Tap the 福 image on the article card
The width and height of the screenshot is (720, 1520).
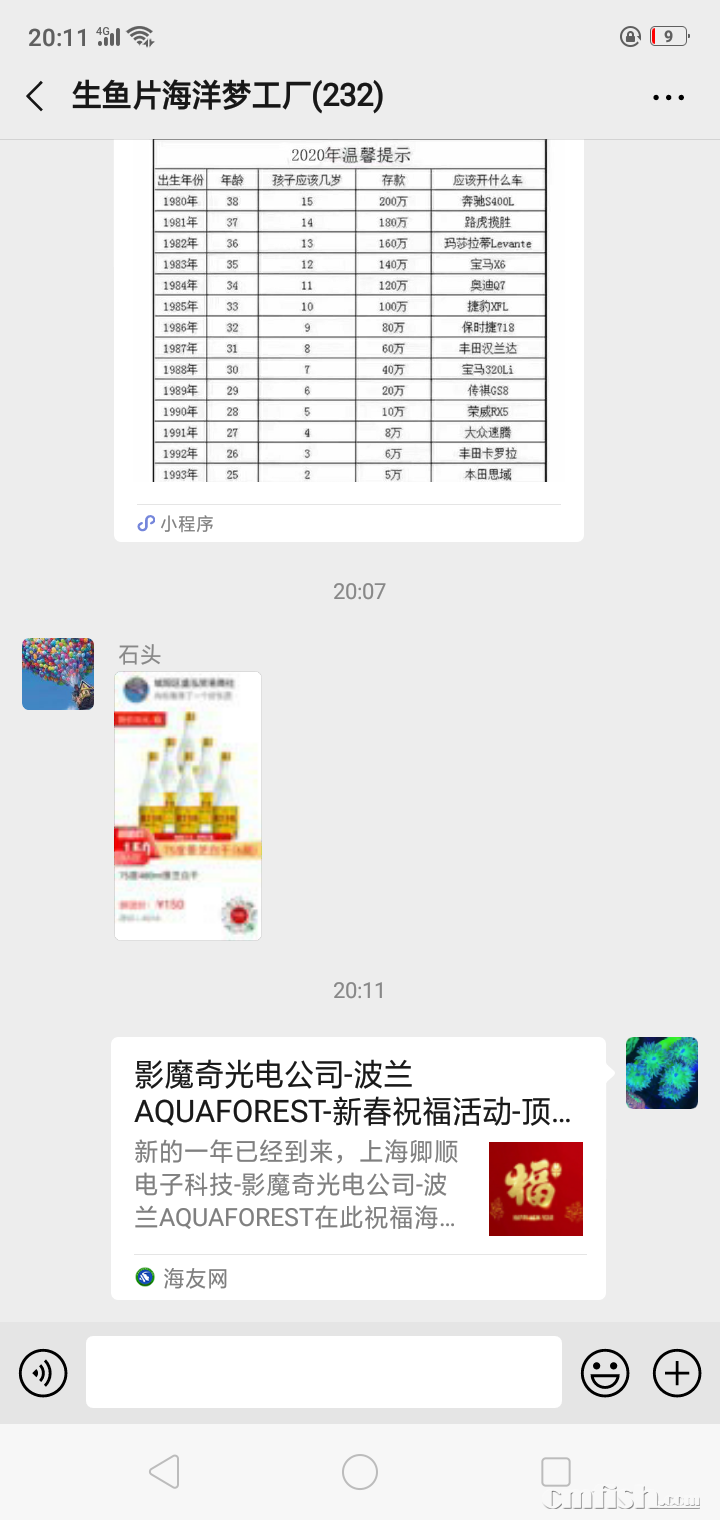(x=535, y=1189)
